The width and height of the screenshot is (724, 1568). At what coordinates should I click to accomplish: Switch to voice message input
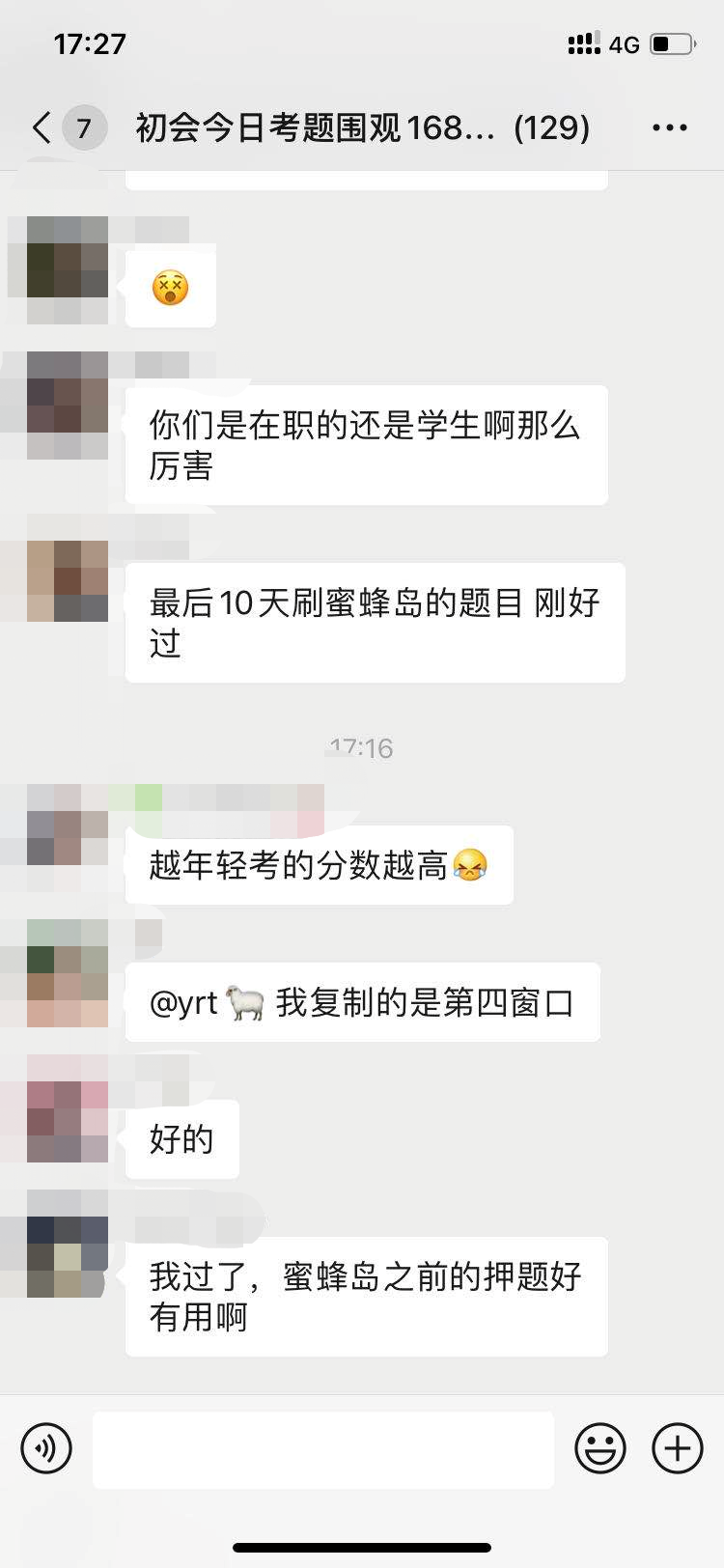pyautogui.click(x=46, y=1448)
